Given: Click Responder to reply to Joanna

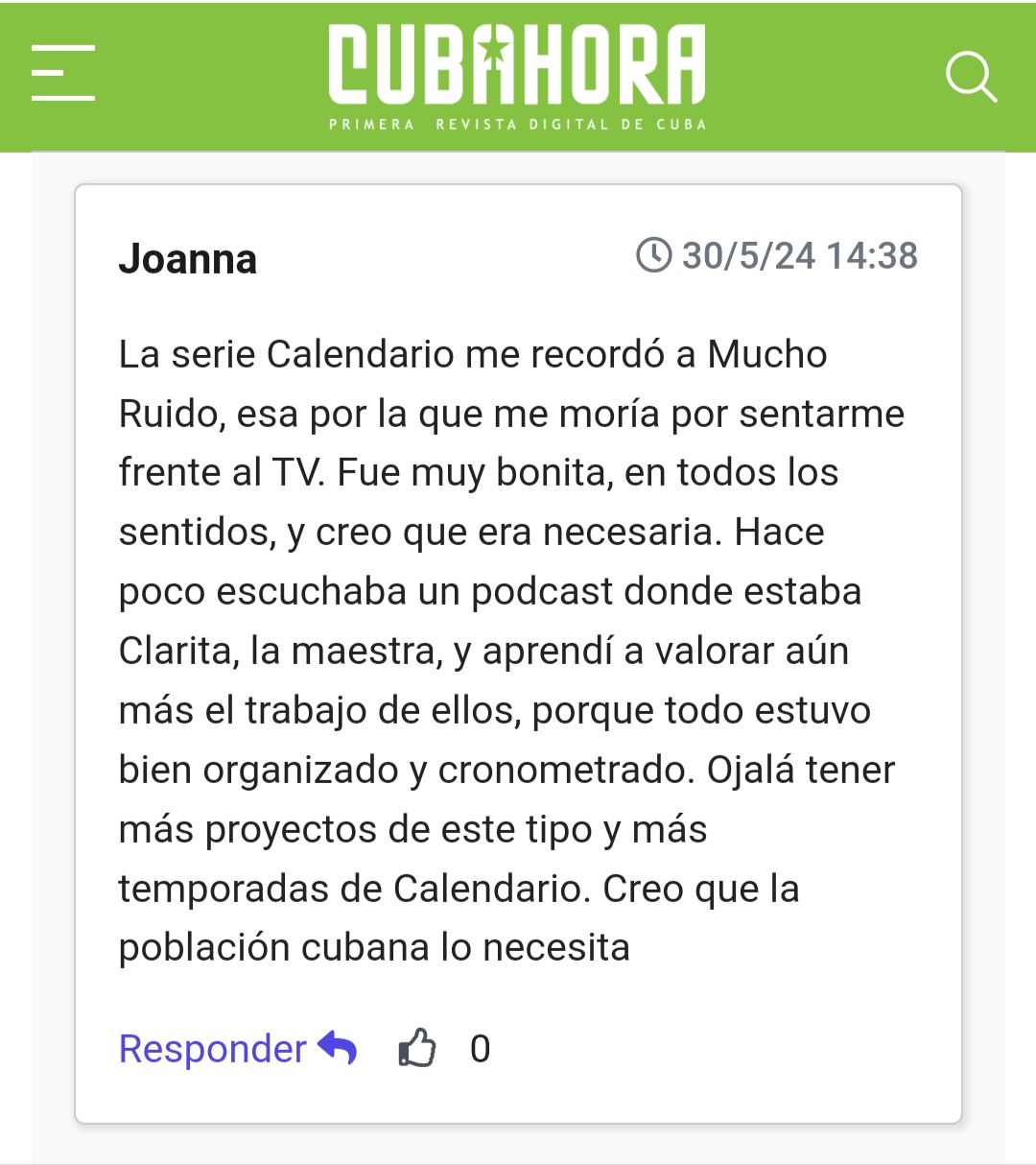Looking at the screenshot, I should (x=211, y=1048).
